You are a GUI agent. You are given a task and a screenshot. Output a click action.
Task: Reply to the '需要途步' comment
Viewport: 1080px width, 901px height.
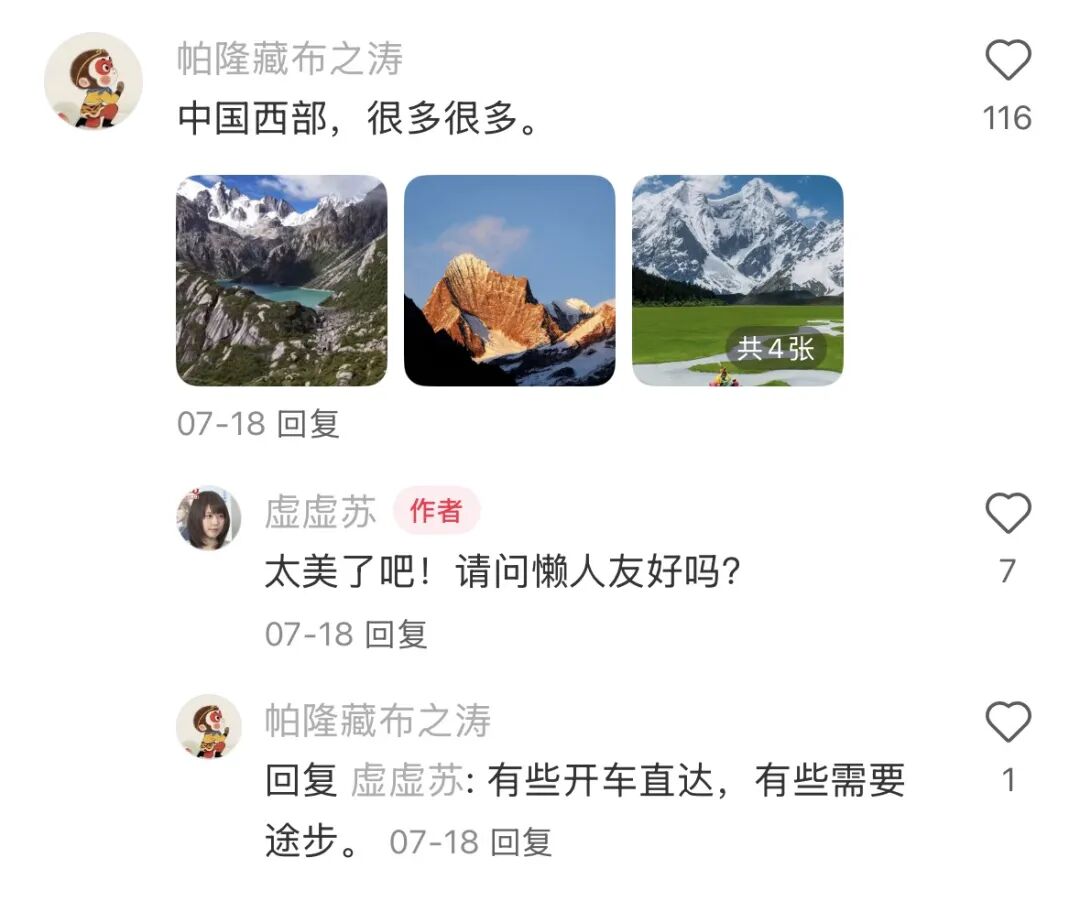point(521,842)
